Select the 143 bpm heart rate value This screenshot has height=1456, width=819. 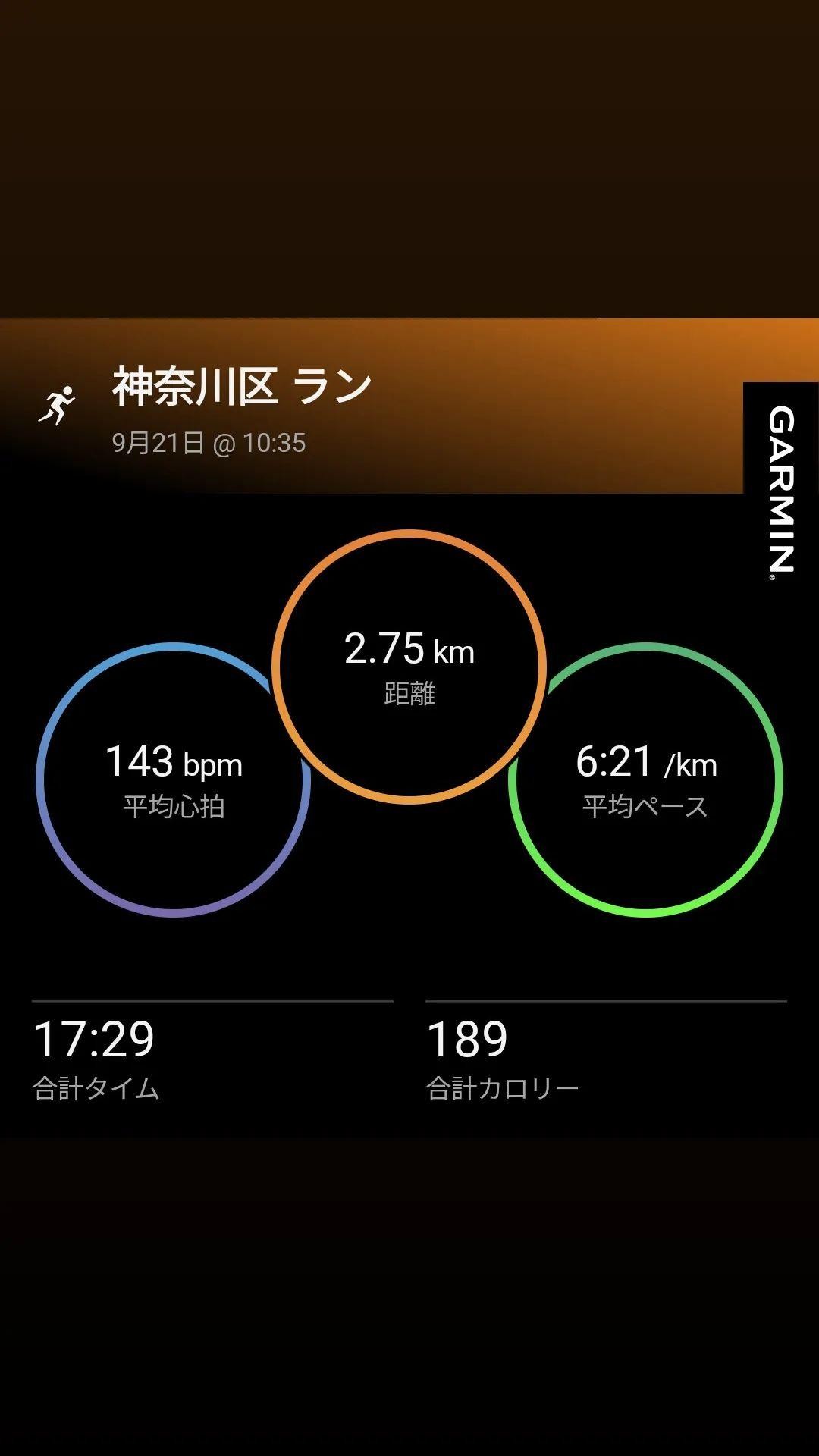click(x=173, y=764)
